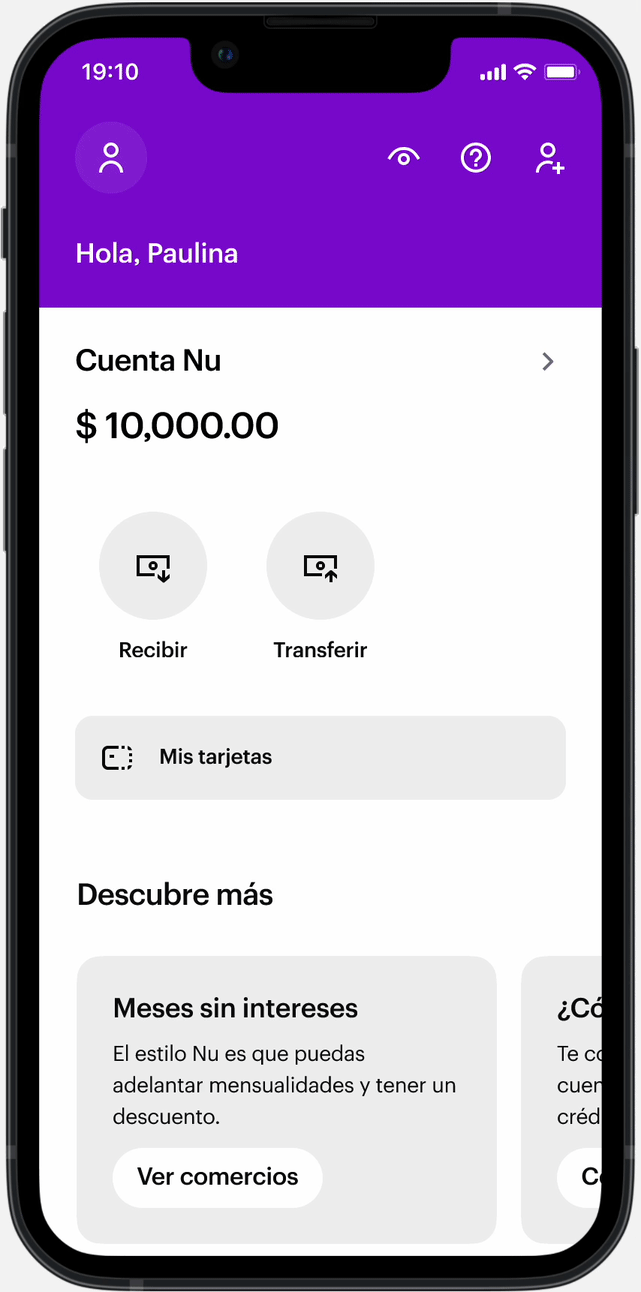
Task: Open the help question mark icon
Action: [476, 158]
